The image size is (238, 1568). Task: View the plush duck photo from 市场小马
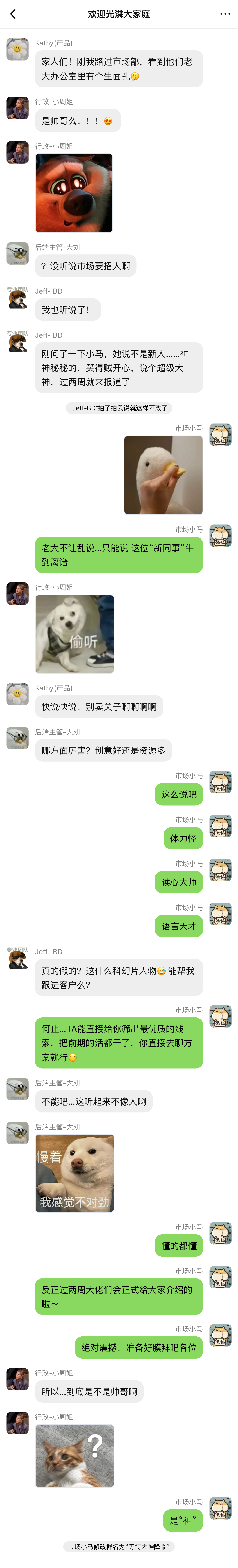[163, 475]
